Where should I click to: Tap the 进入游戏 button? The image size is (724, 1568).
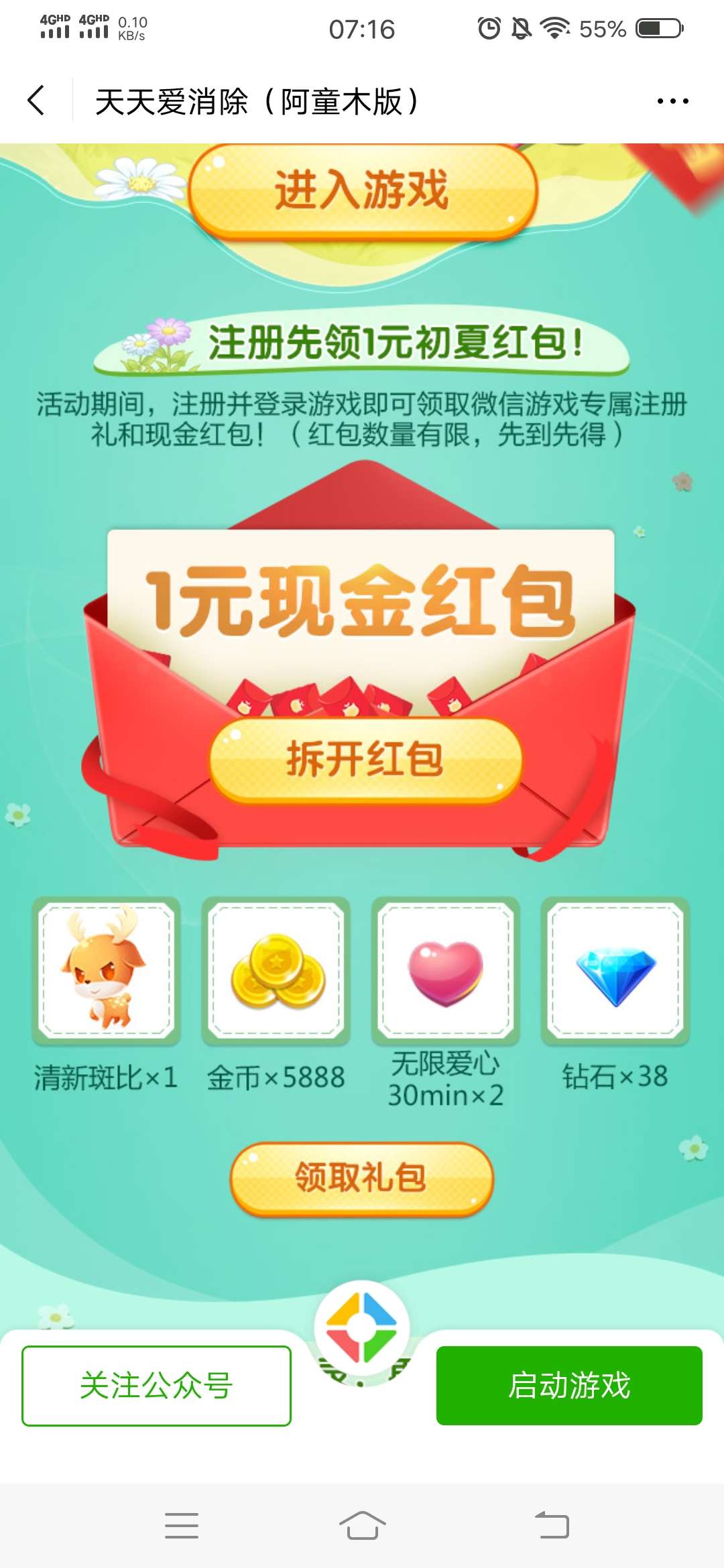pos(363,191)
